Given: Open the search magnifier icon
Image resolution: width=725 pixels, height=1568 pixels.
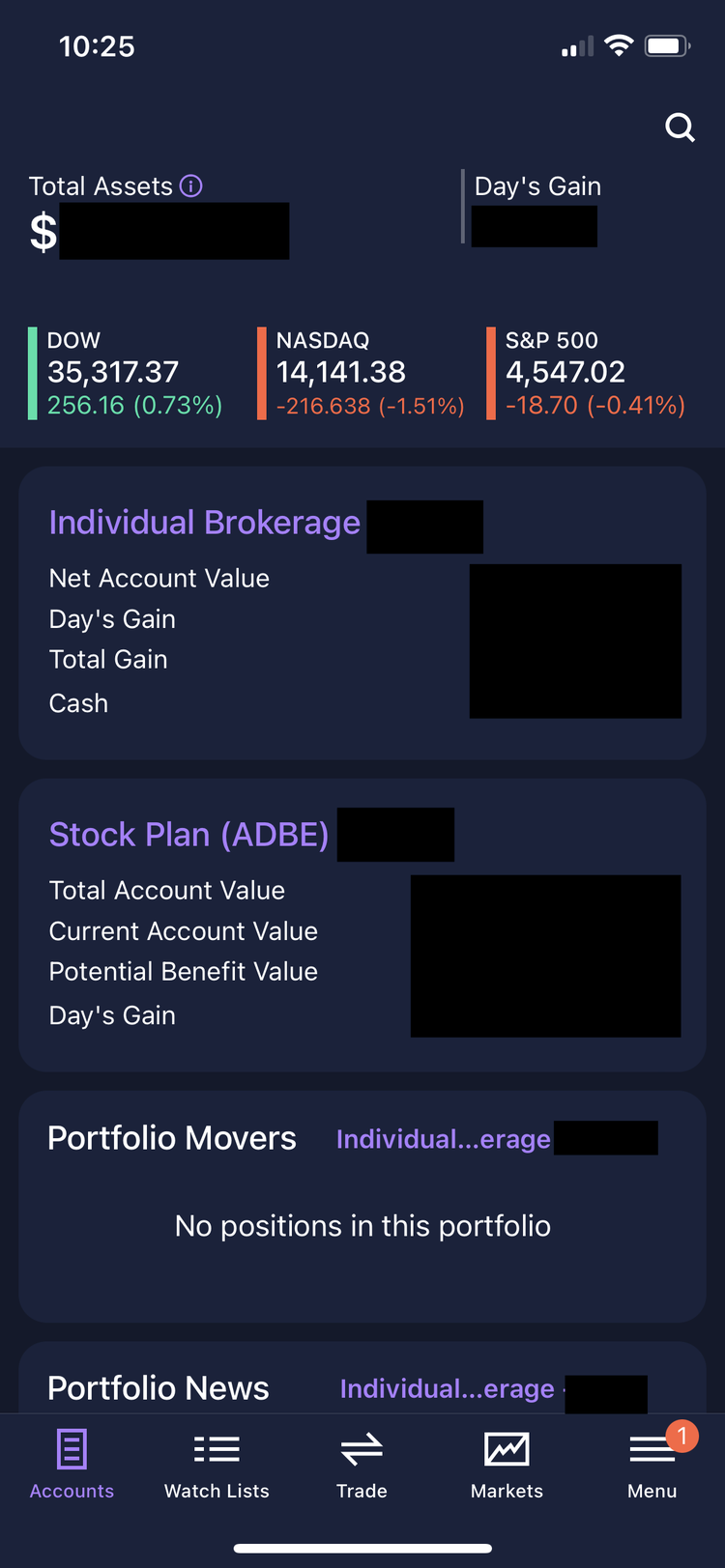Looking at the screenshot, I should pyautogui.click(x=680, y=127).
